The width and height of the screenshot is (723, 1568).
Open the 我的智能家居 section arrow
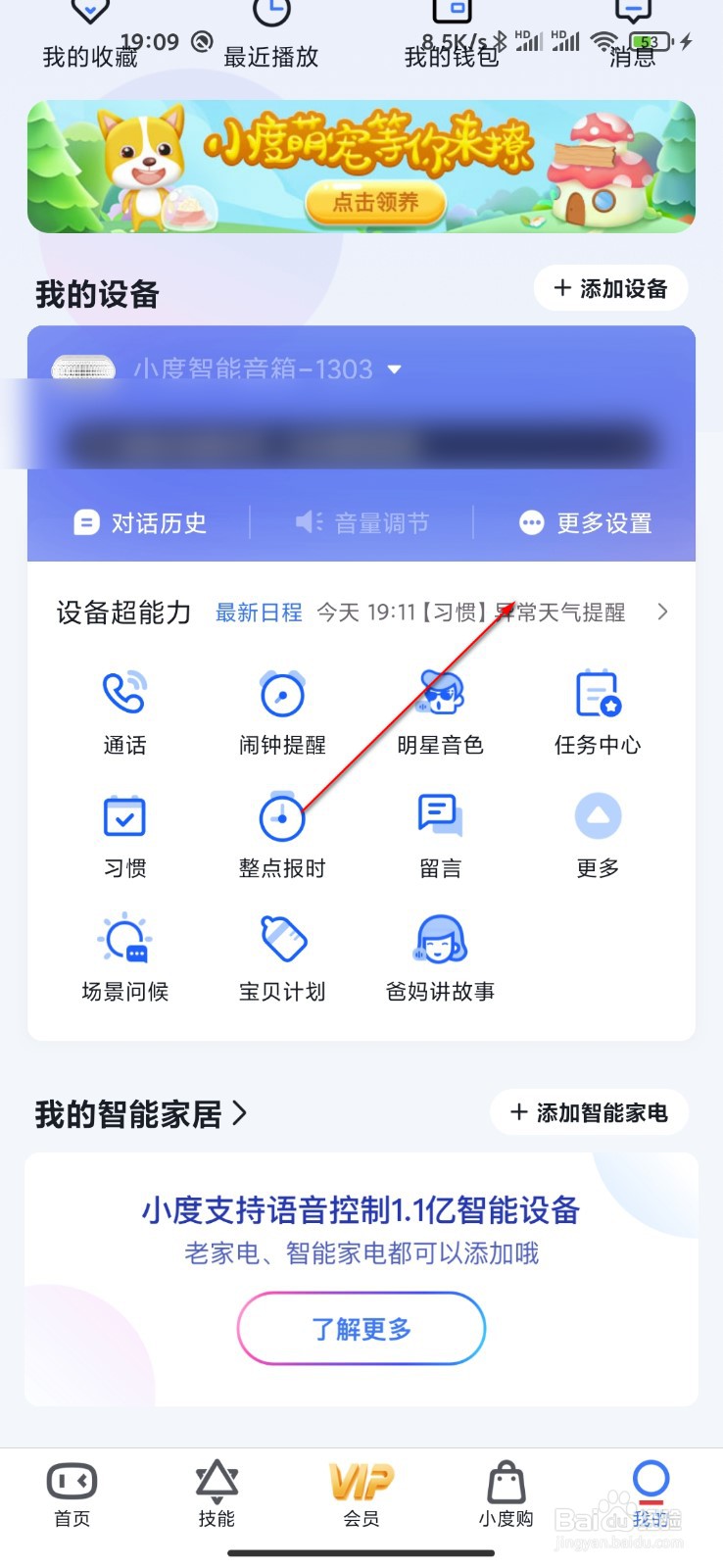tap(243, 1112)
